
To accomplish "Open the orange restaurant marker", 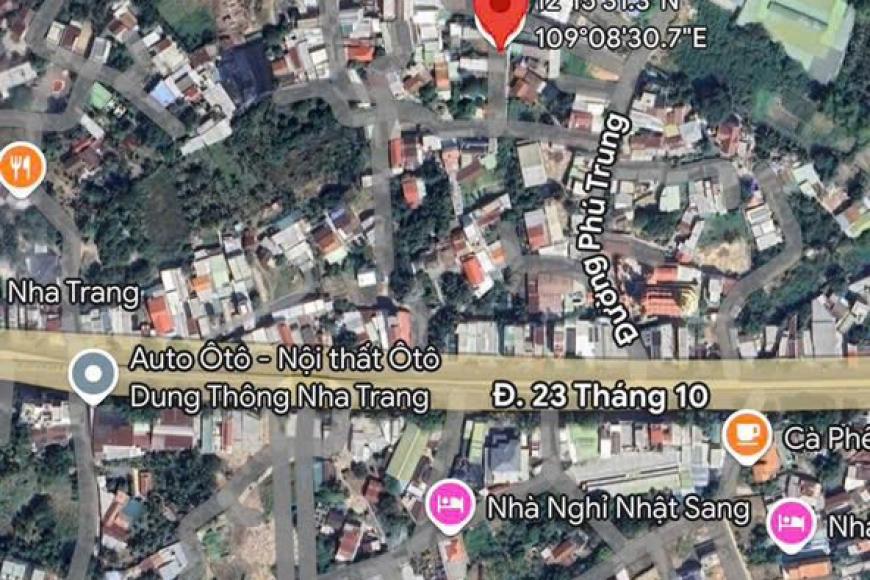I will click(x=20, y=165).
